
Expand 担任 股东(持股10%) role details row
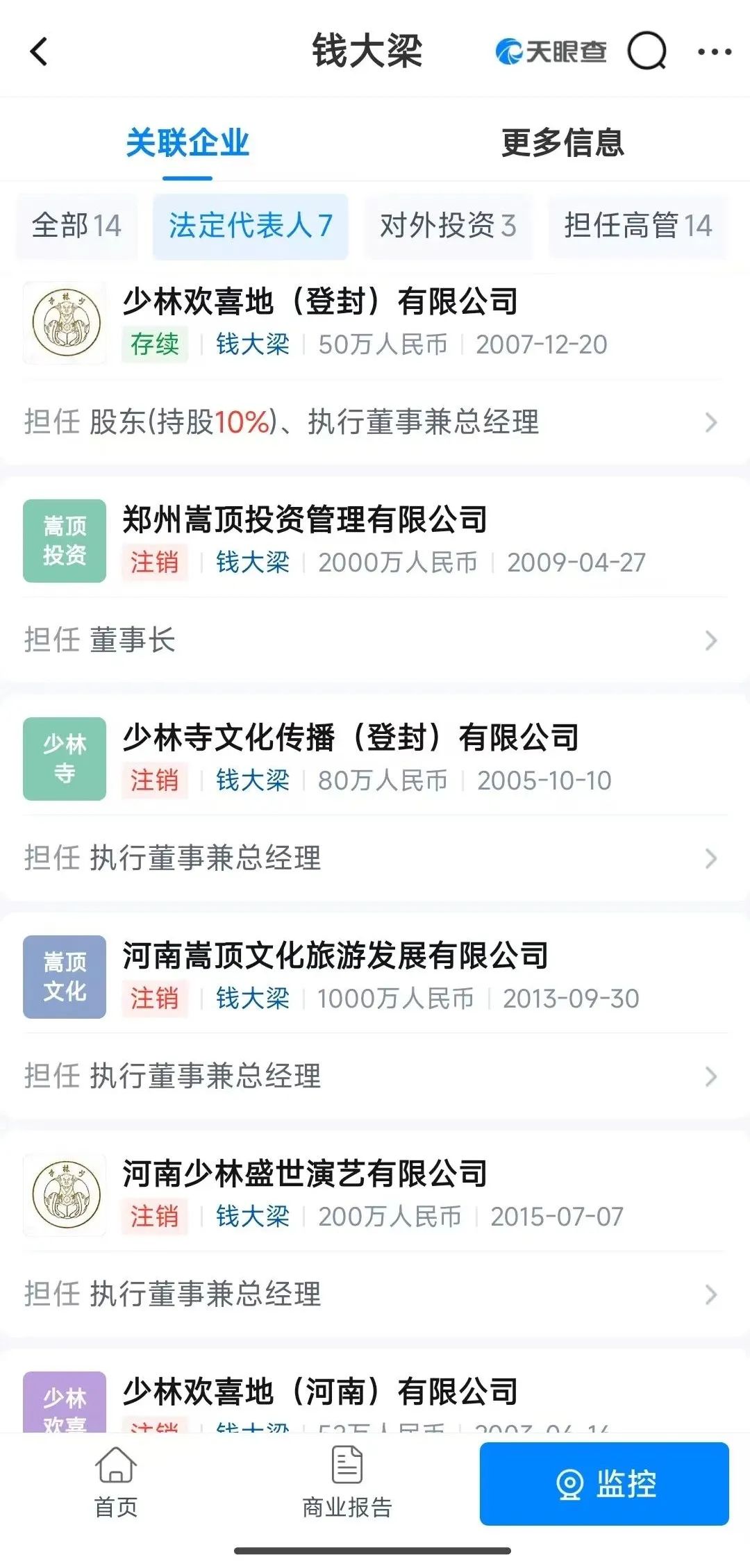tap(372, 422)
